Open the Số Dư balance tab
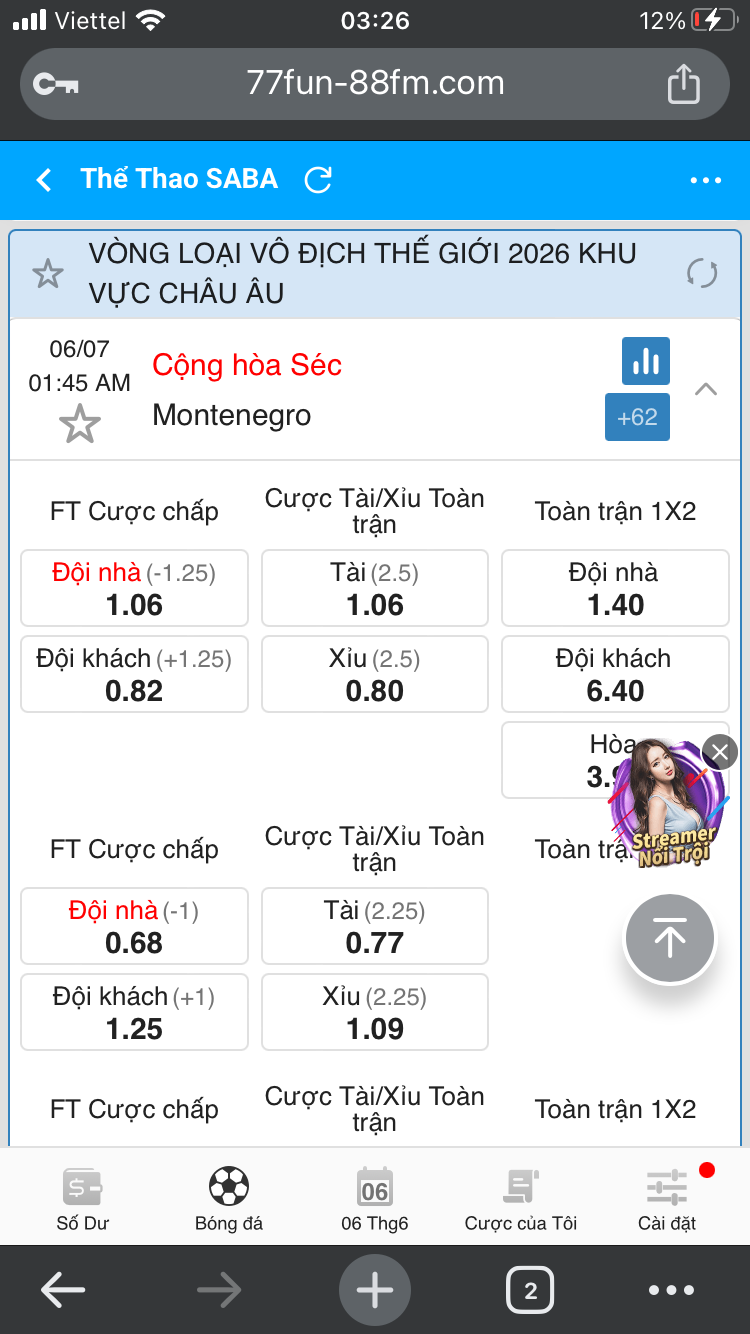The image size is (750, 1334). coord(82,1199)
